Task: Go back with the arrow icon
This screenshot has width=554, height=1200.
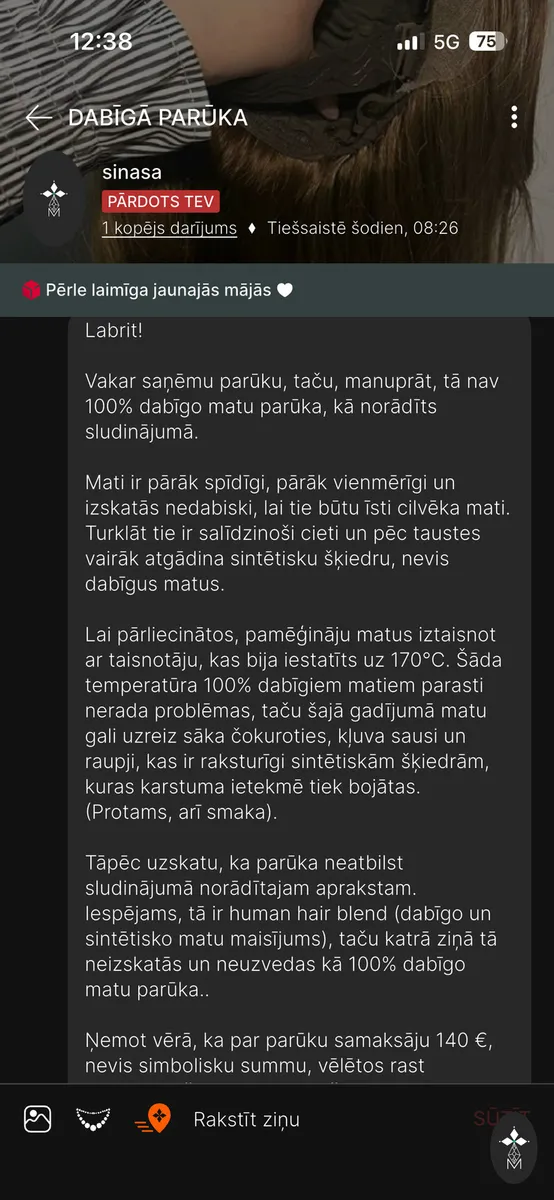Action: click(x=38, y=117)
